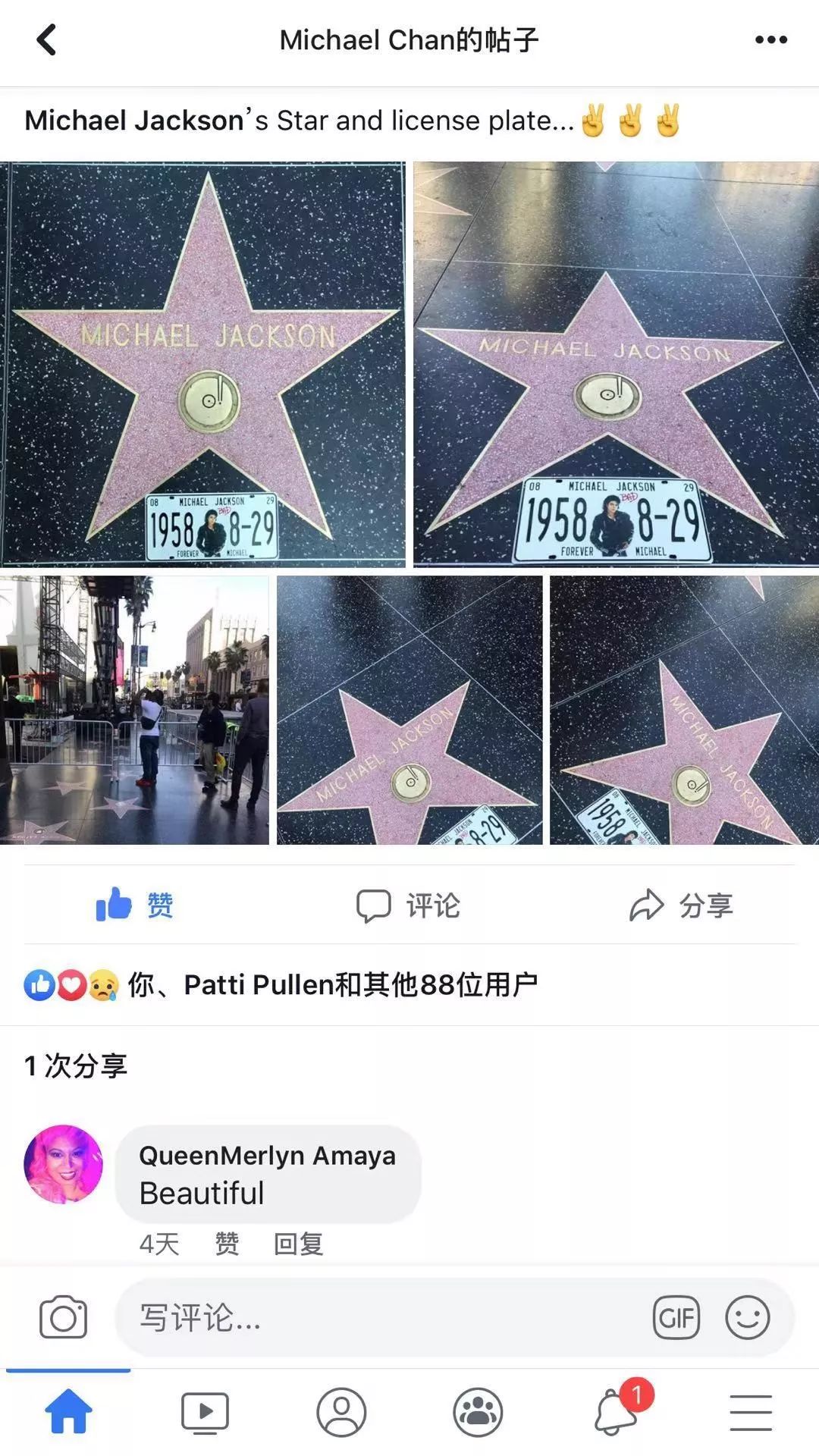Open the three-dot overflow menu

point(770,40)
